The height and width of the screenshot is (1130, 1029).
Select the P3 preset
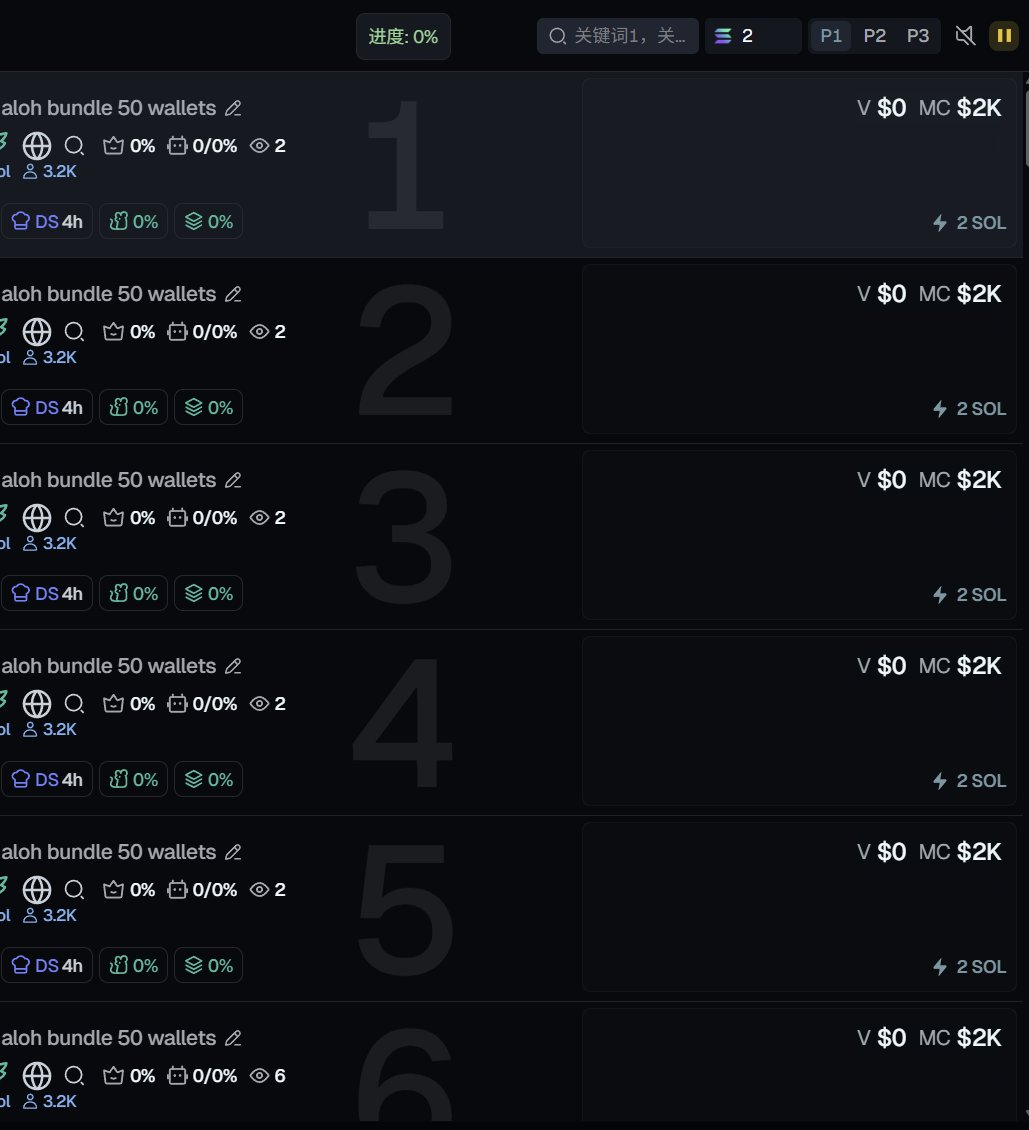917,36
